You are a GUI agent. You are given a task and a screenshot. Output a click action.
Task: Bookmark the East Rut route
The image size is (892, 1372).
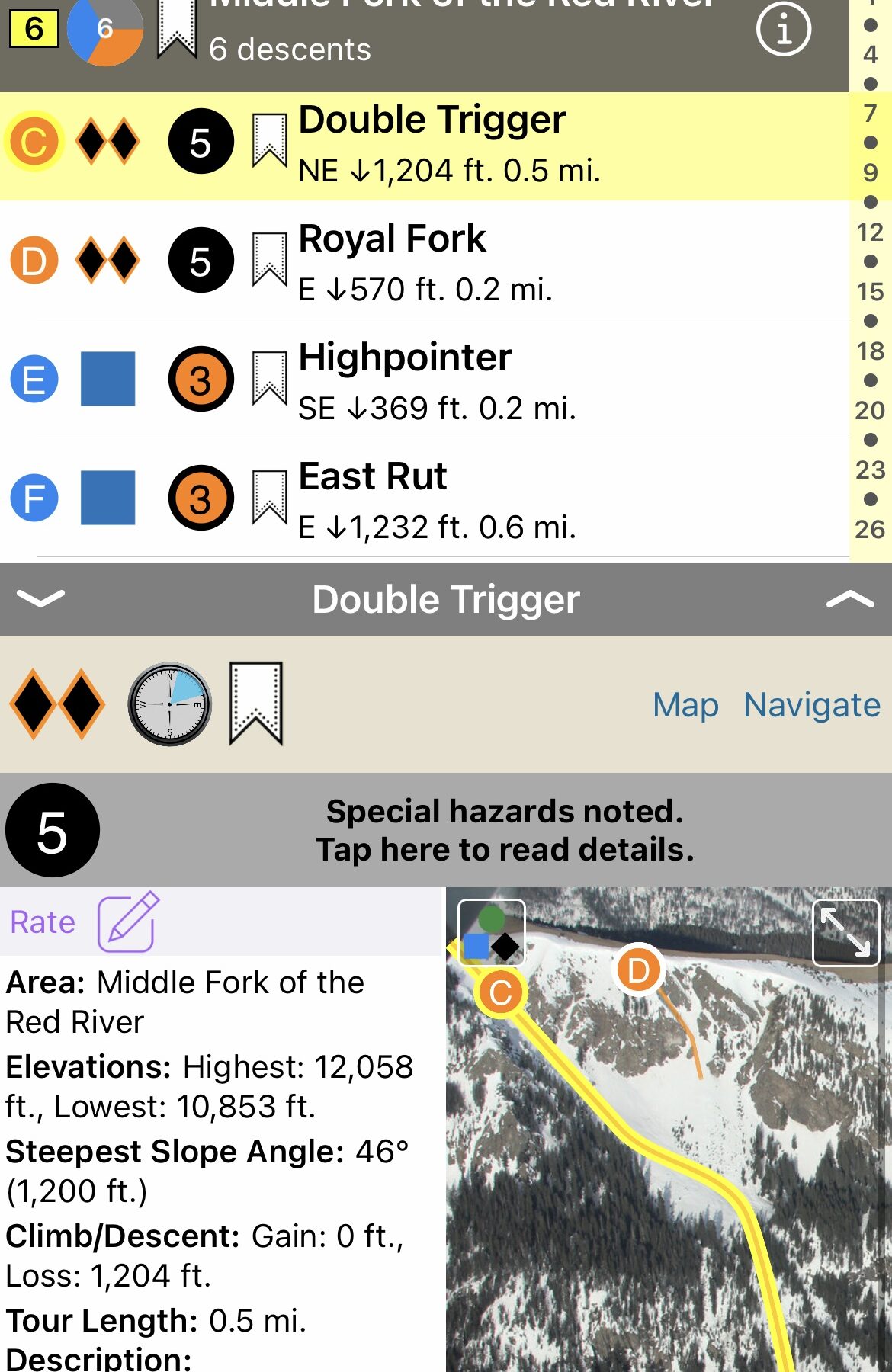click(269, 498)
